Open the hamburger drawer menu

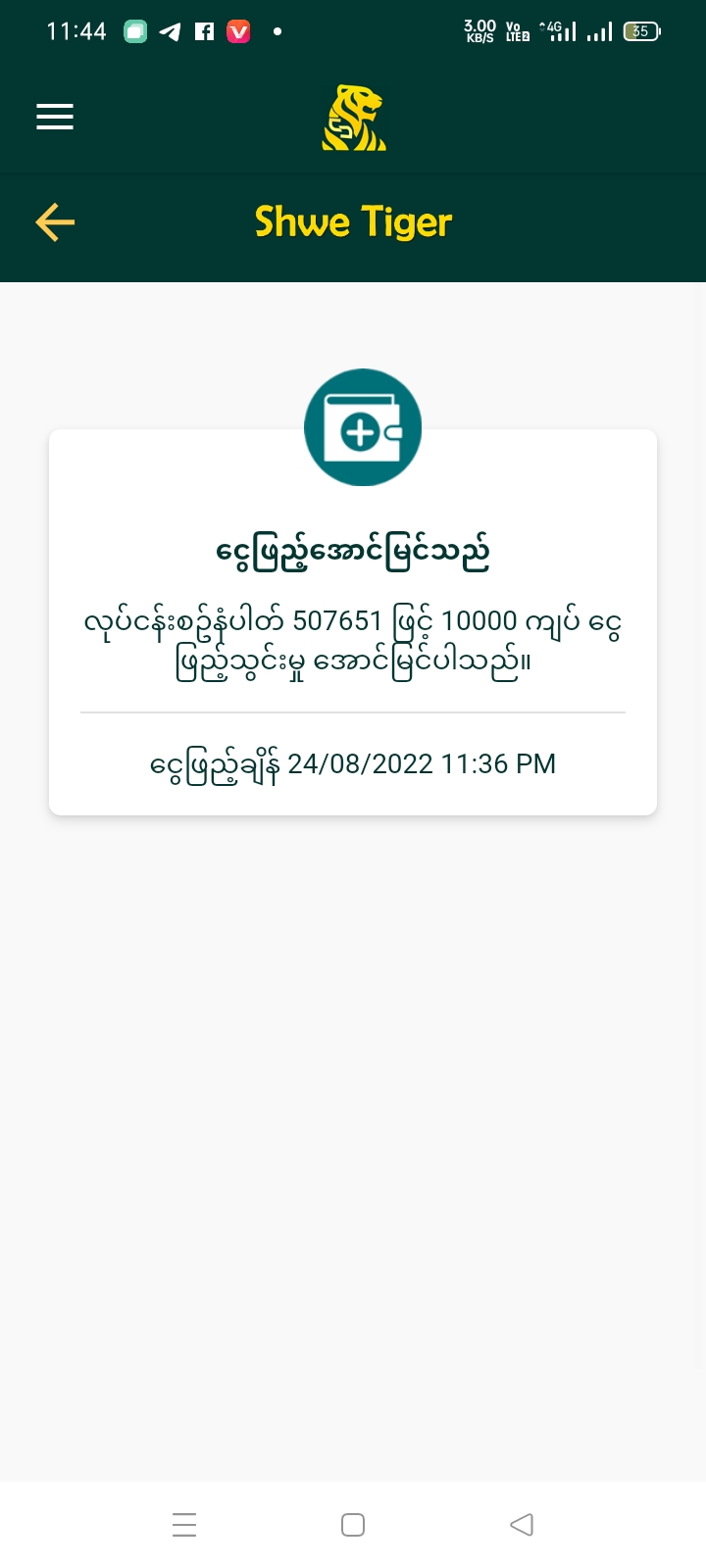[55, 117]
